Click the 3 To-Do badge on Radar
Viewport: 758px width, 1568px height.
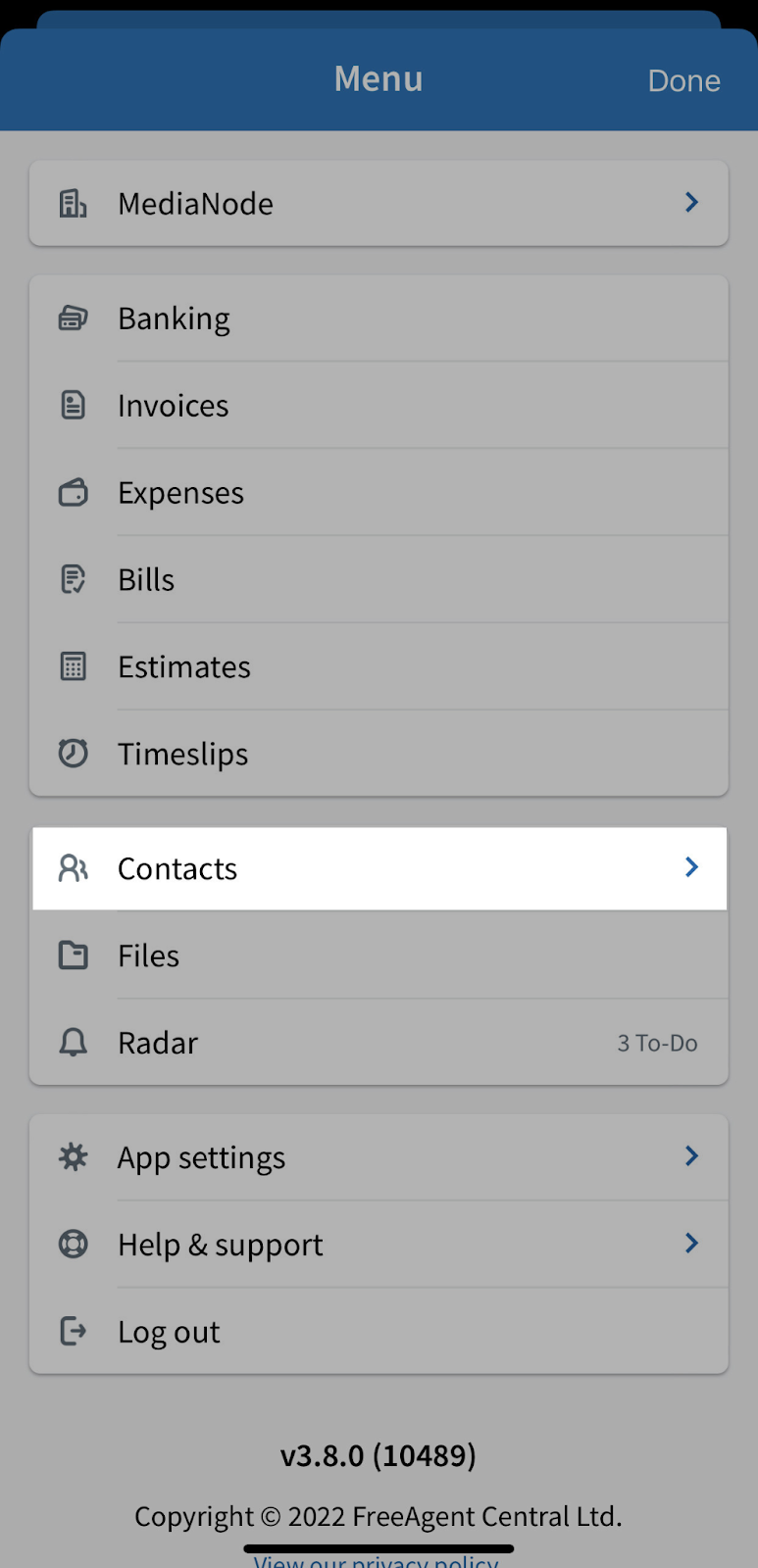point(657,1042)
